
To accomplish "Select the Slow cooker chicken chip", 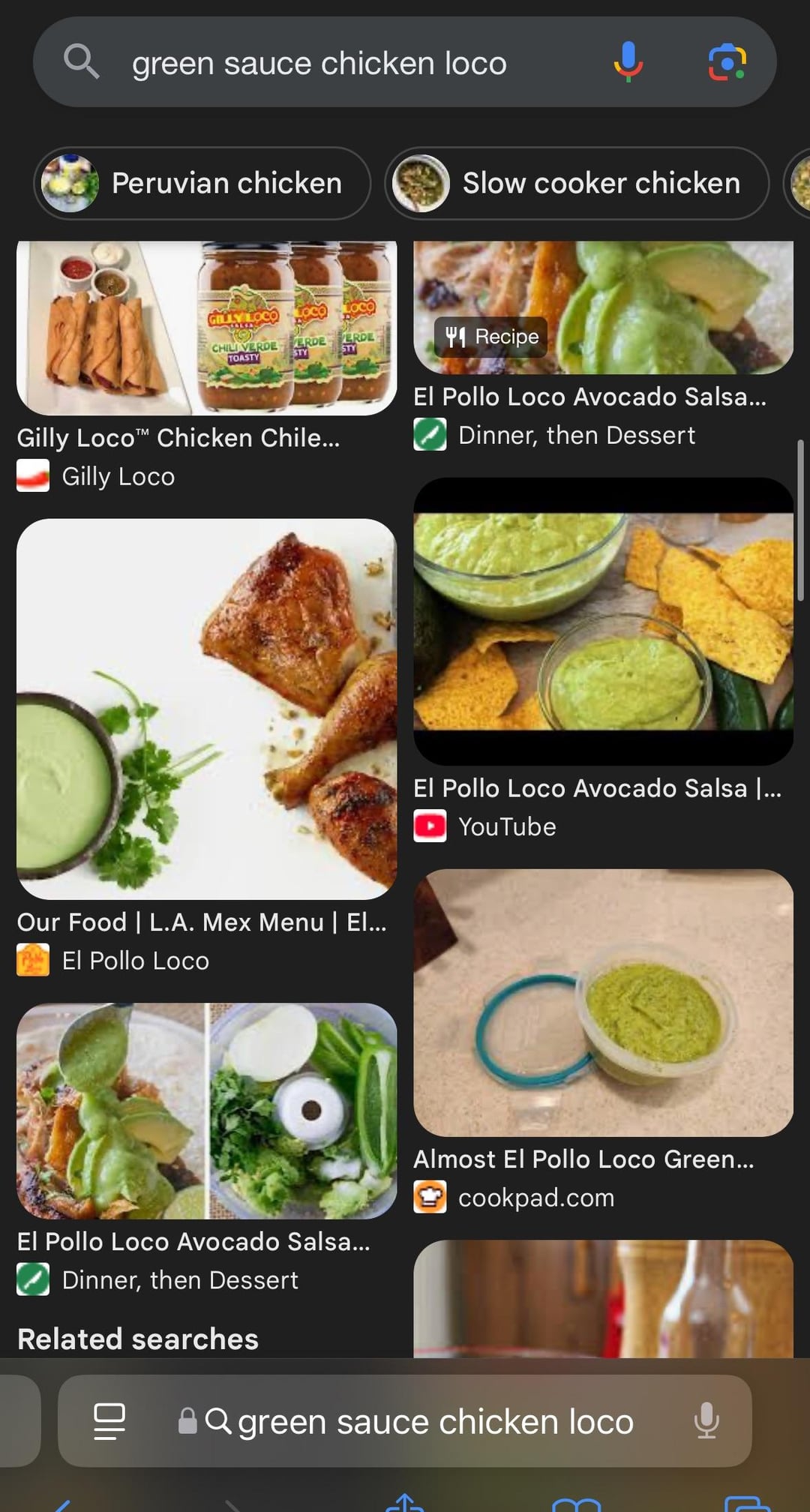I will [x=576, y=183].
